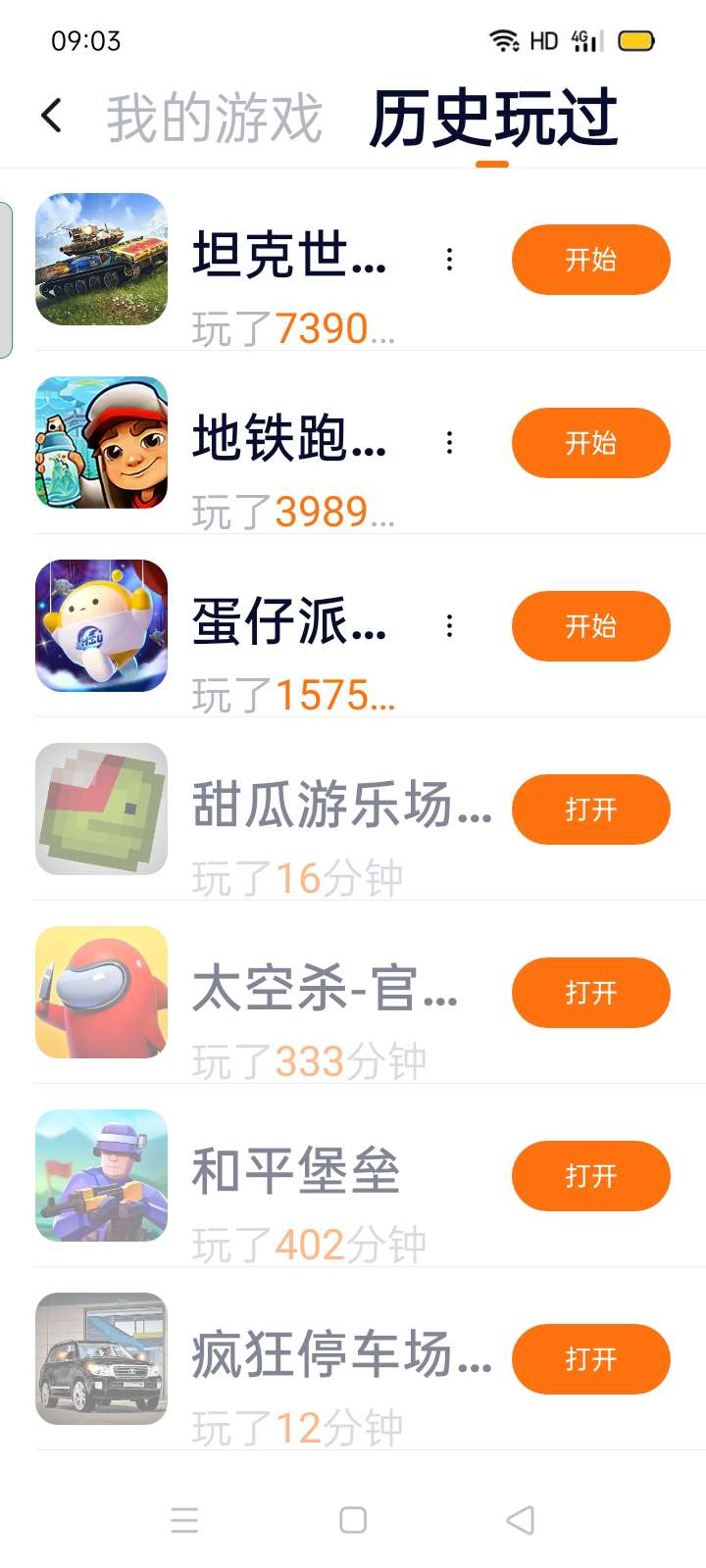Launch 和平堡垒 with its 打开 button
Image resolution: width=706 pixels, height=1568 pixels.
[590, 1176]
